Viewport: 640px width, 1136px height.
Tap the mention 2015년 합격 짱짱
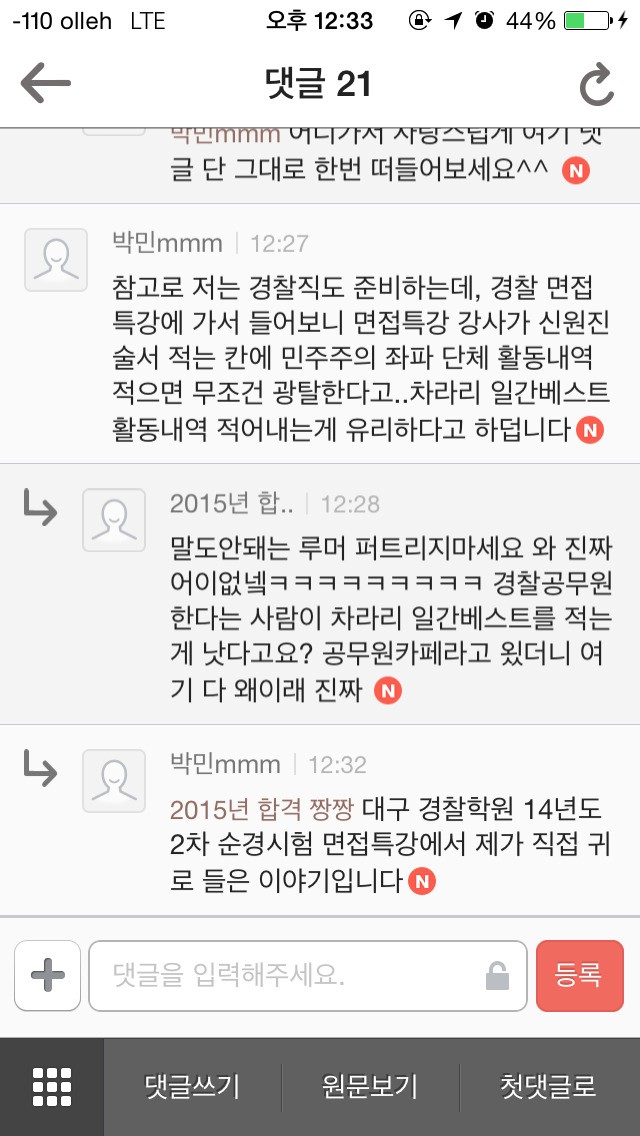(261, 807)
